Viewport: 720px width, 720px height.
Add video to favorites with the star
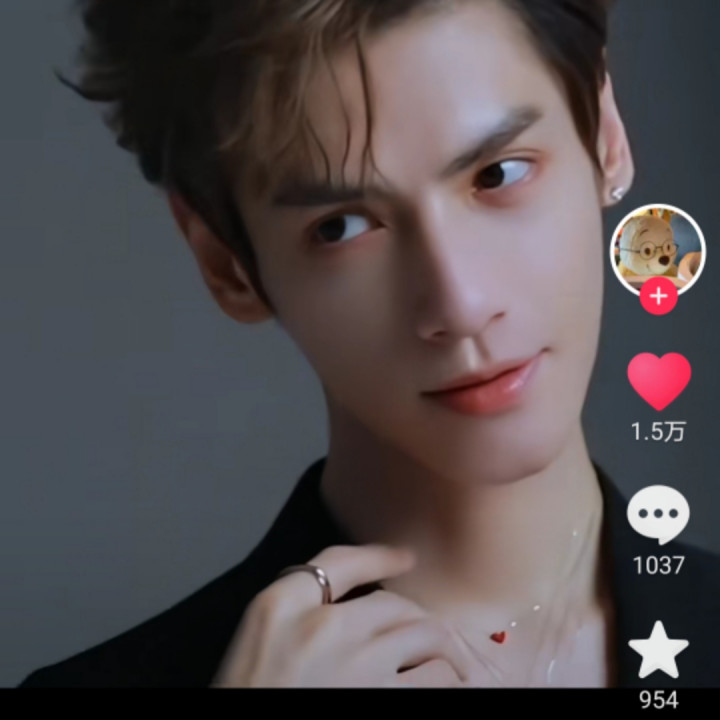coord(658,650)
